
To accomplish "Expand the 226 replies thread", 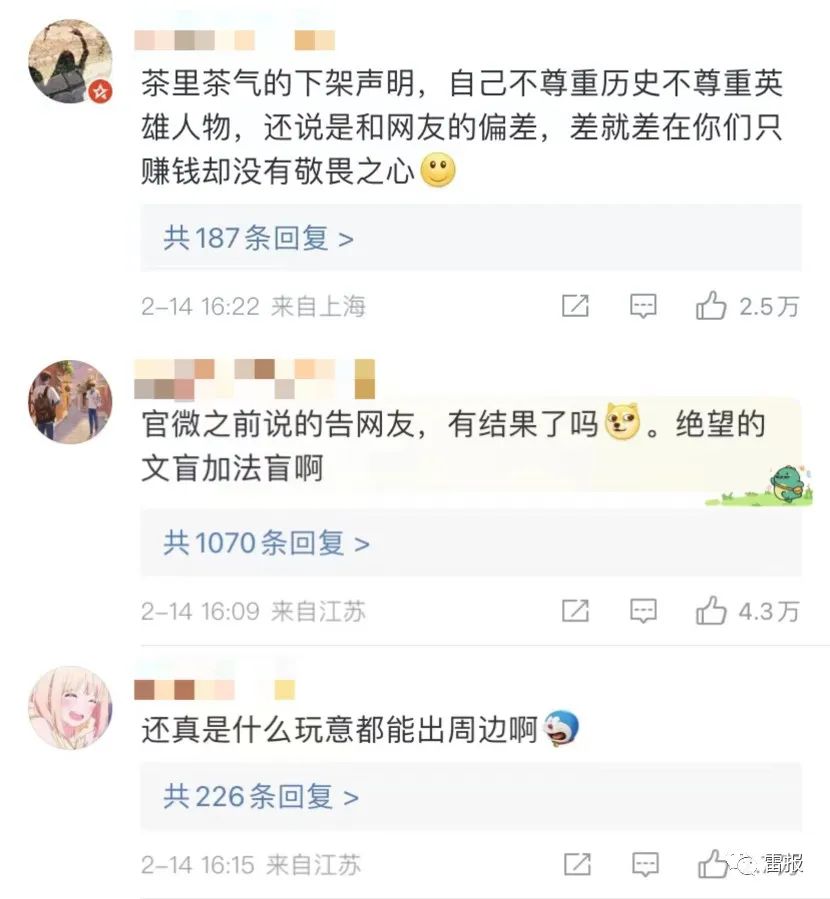I will click(x=260, y=797).
